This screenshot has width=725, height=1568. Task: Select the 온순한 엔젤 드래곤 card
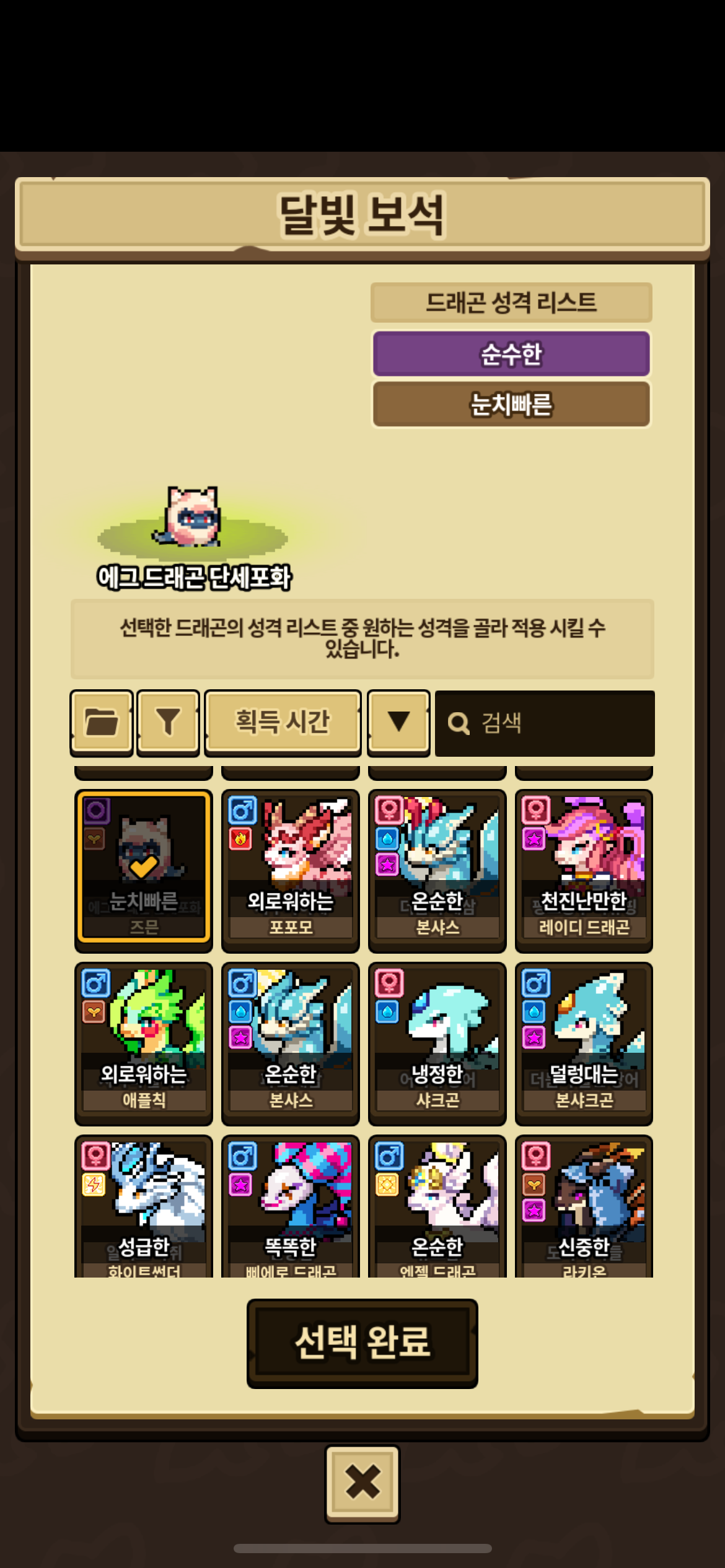tap(437, 1206)
